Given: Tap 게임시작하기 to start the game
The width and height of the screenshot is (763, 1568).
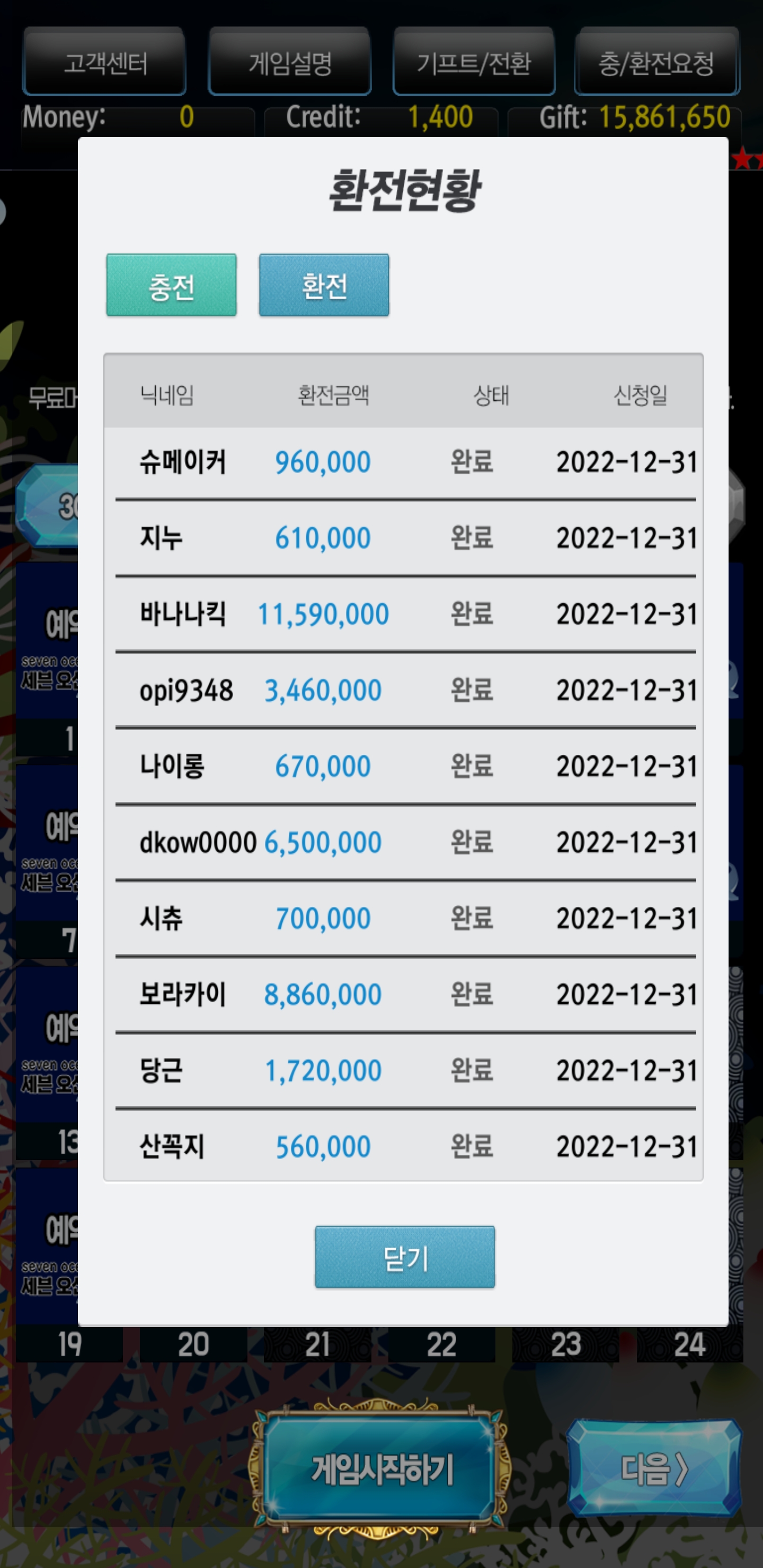Looking at the screenshot, I should click(382, 1469).
